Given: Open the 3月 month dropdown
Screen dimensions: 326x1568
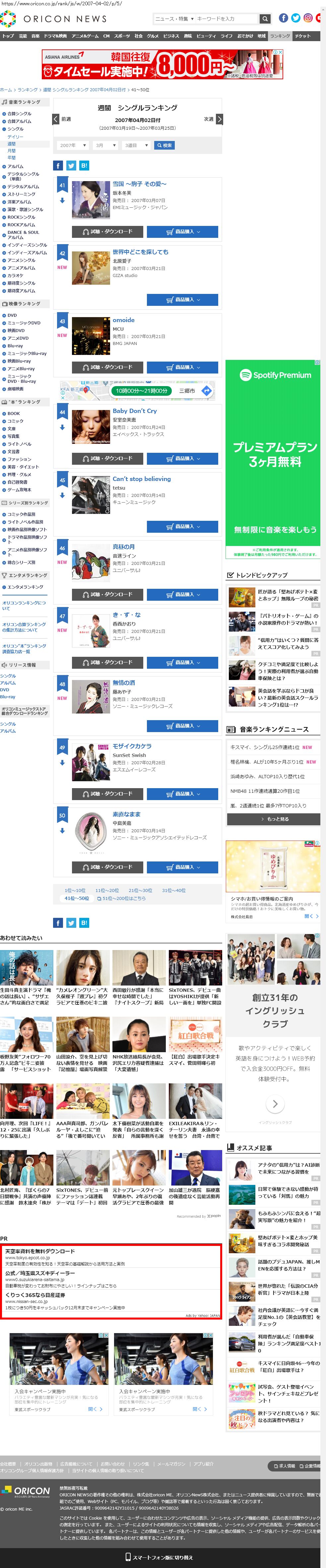Looking at the screenshot, I should (104, 146).
